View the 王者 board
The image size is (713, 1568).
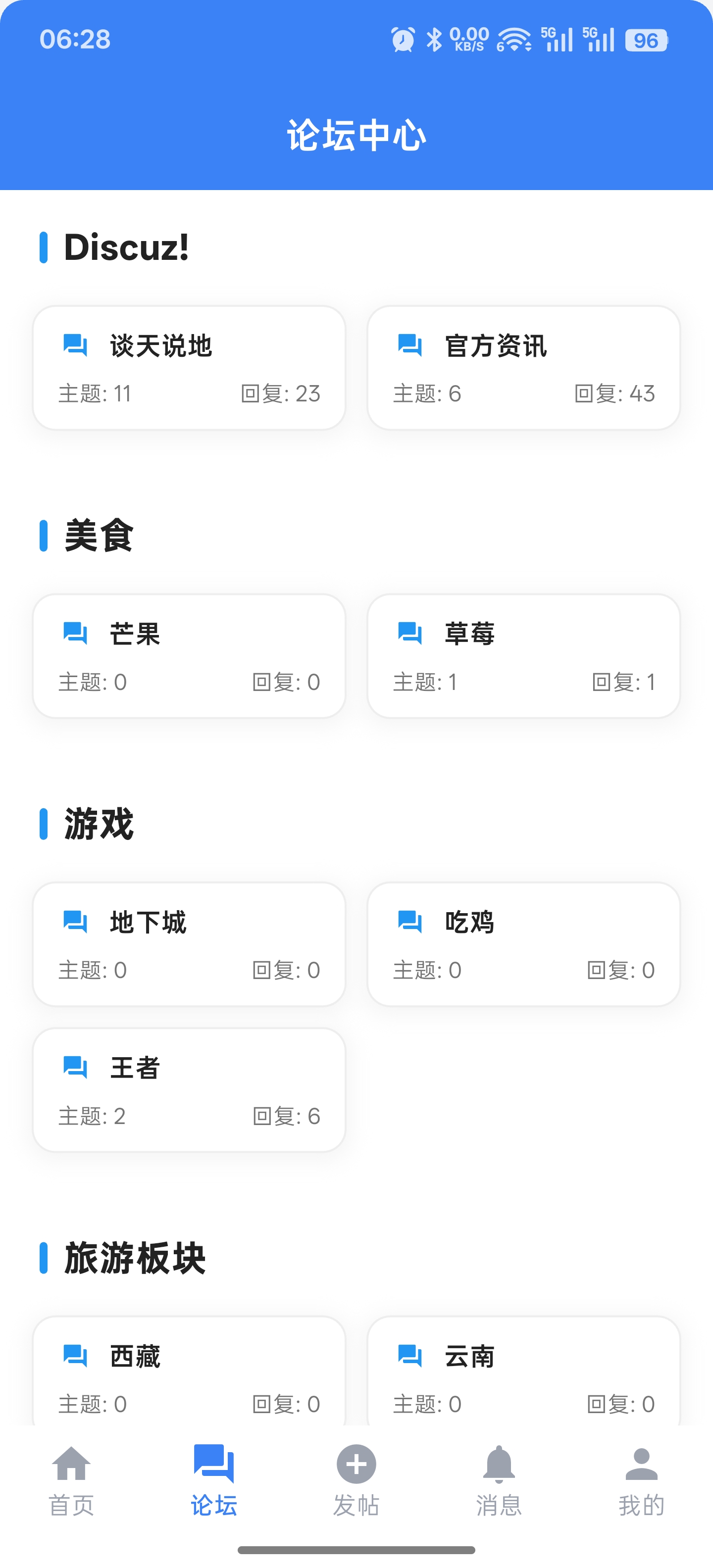(x=189, y=1089)
